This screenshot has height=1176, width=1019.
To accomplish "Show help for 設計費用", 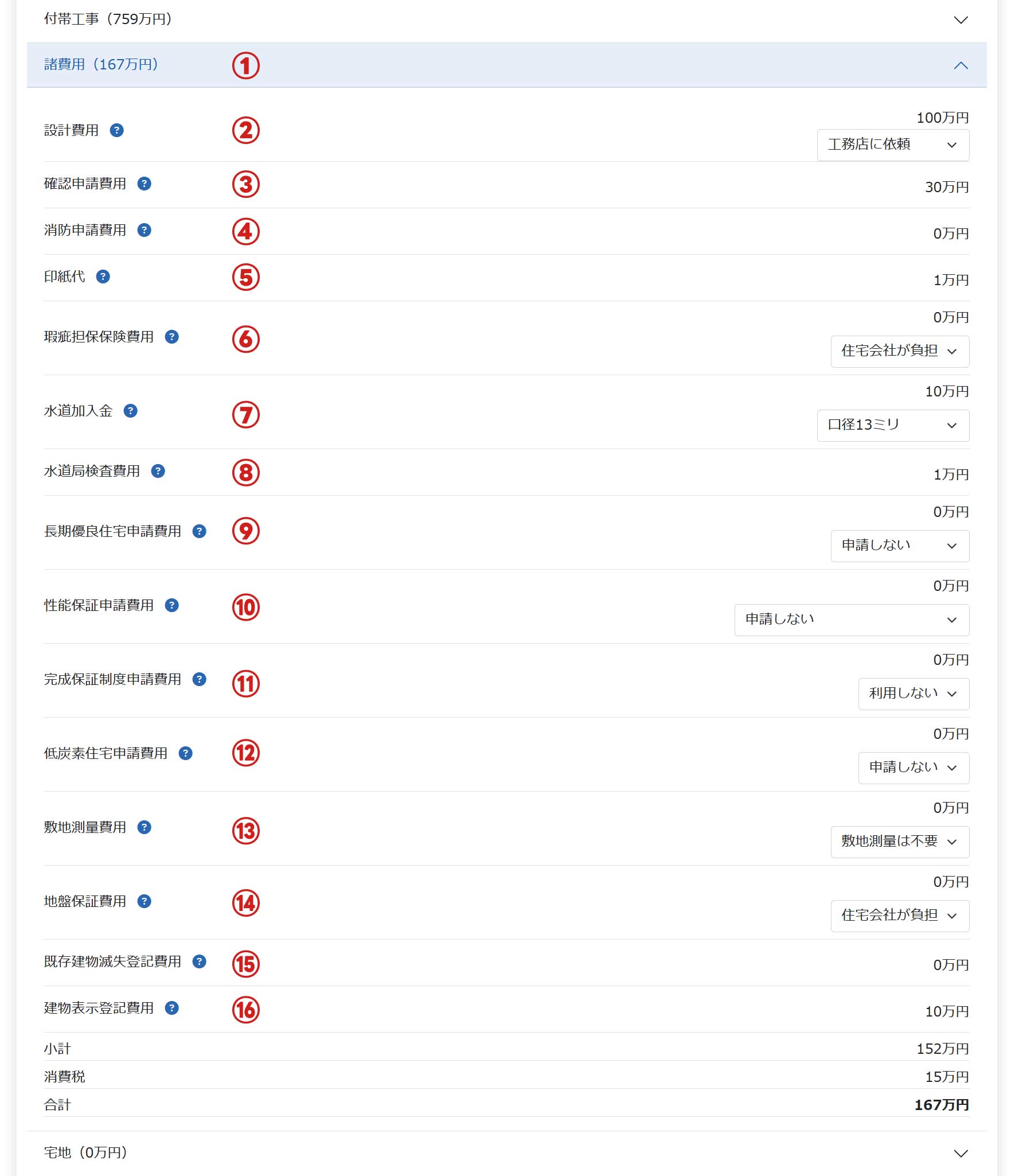I will pos(116,130).
